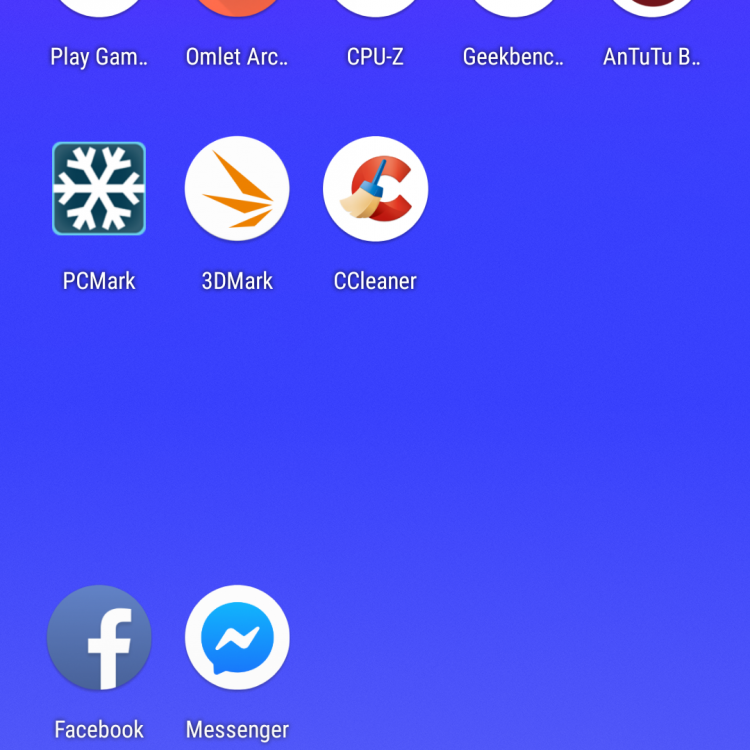Open the 3DMark app
This screenshot has height=750, width=750.
click(237, 189)
